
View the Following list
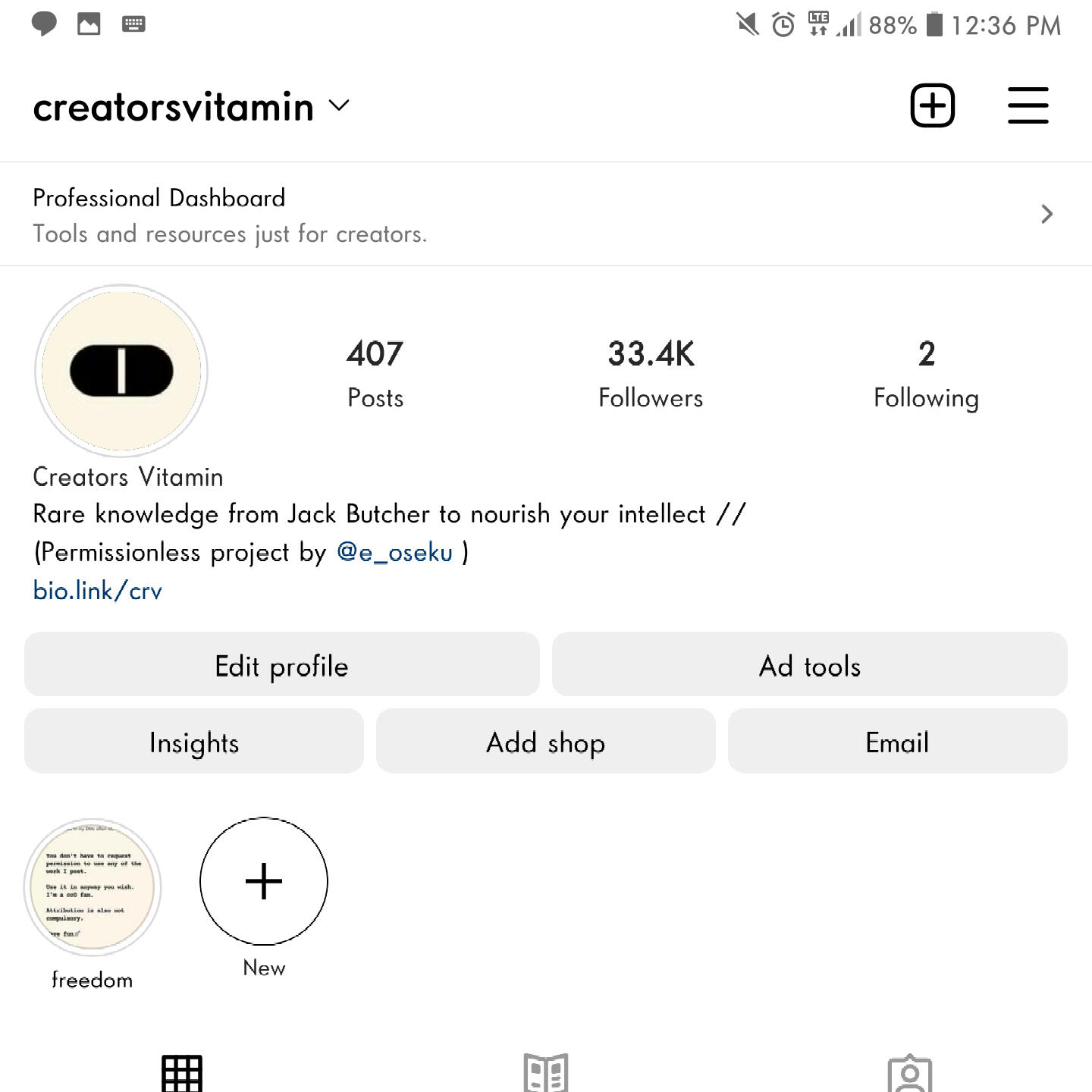(x=926, y=373)
